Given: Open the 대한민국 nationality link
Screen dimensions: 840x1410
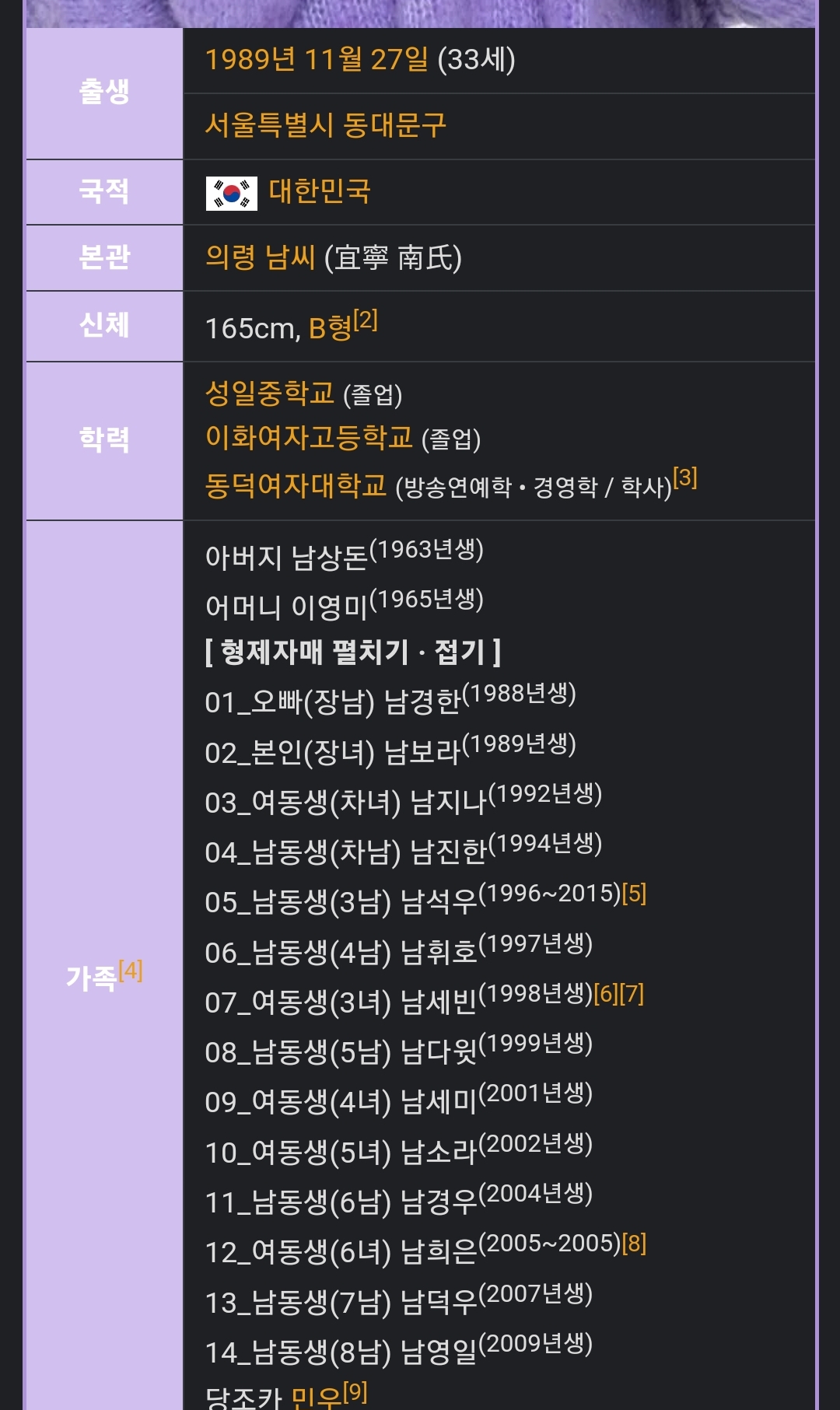Looking at the screenshot, I should [x=320, y=191].
